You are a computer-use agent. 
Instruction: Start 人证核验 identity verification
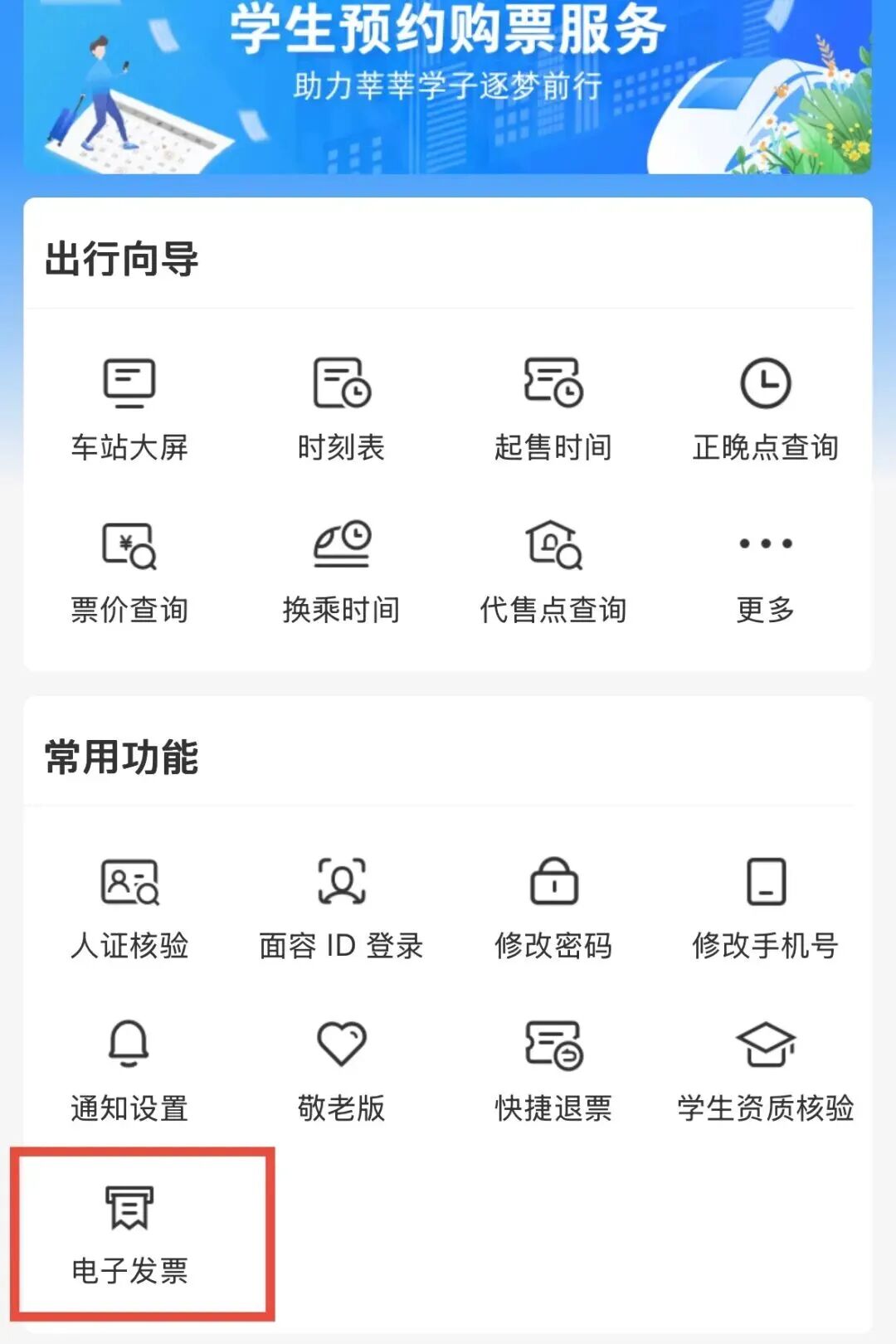(x=129, y=906)
